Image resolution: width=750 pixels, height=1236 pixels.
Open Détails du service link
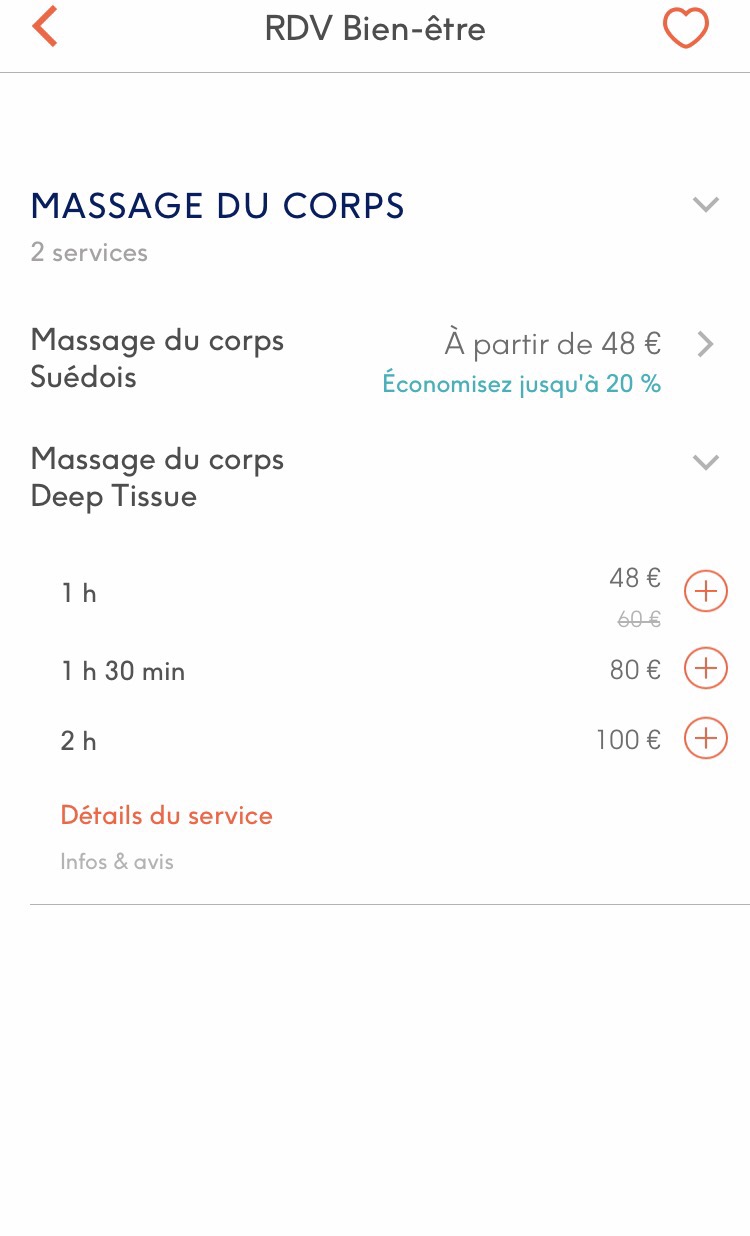pos(167,815)
